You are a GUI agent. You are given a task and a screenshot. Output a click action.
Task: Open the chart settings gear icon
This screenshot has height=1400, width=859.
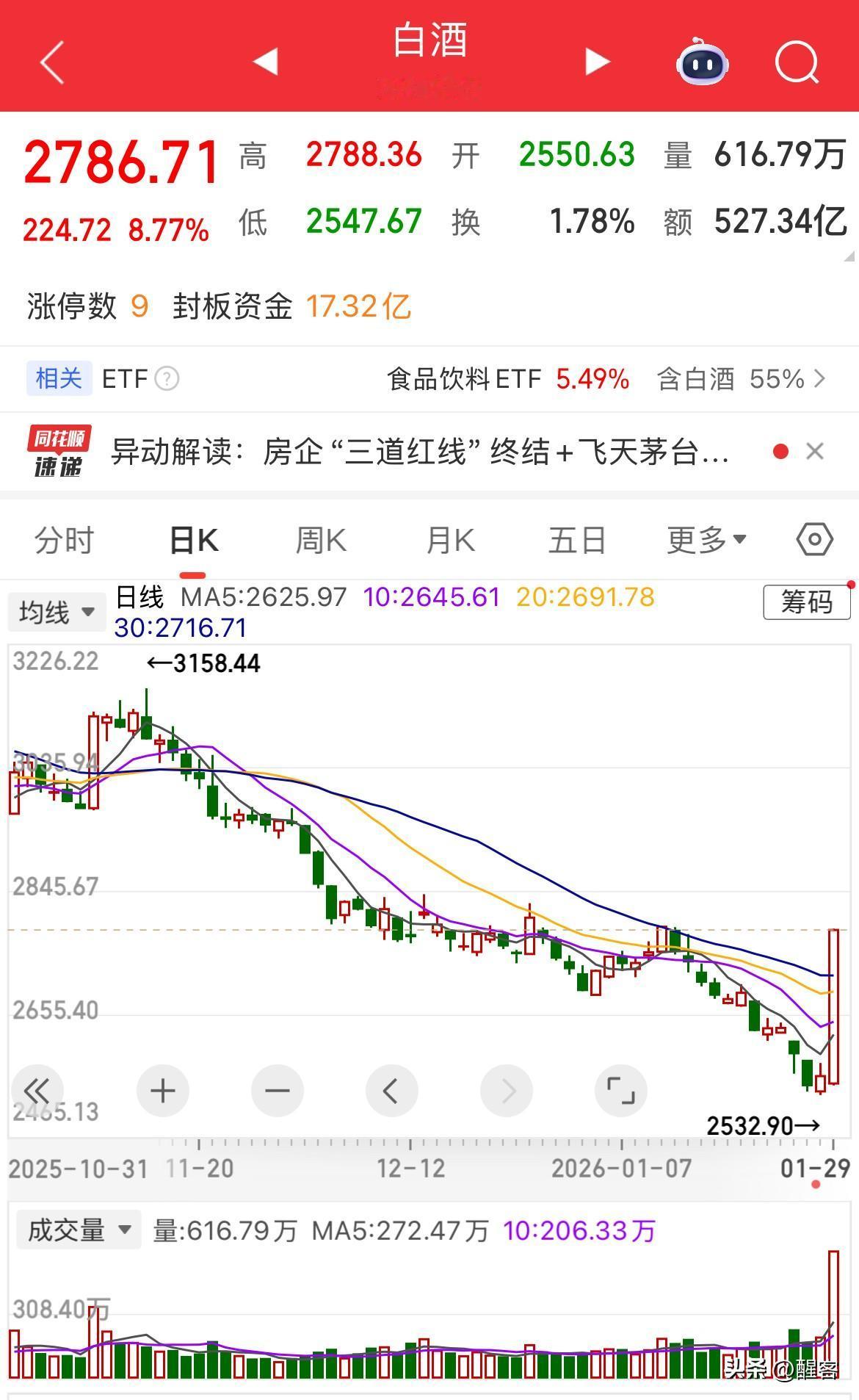coord(812,538)
